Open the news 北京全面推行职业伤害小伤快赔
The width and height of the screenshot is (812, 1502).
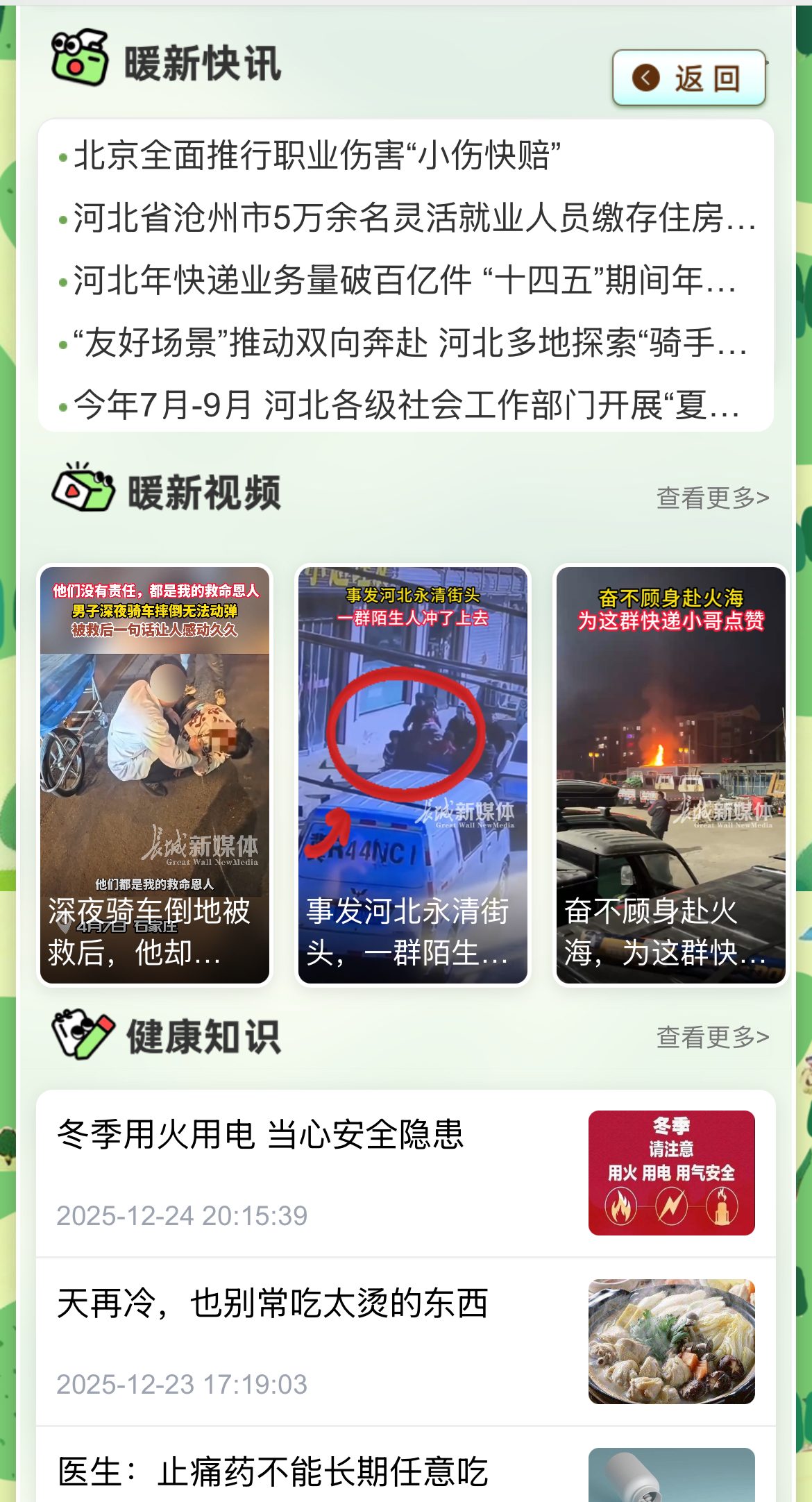tap(312, 158)
